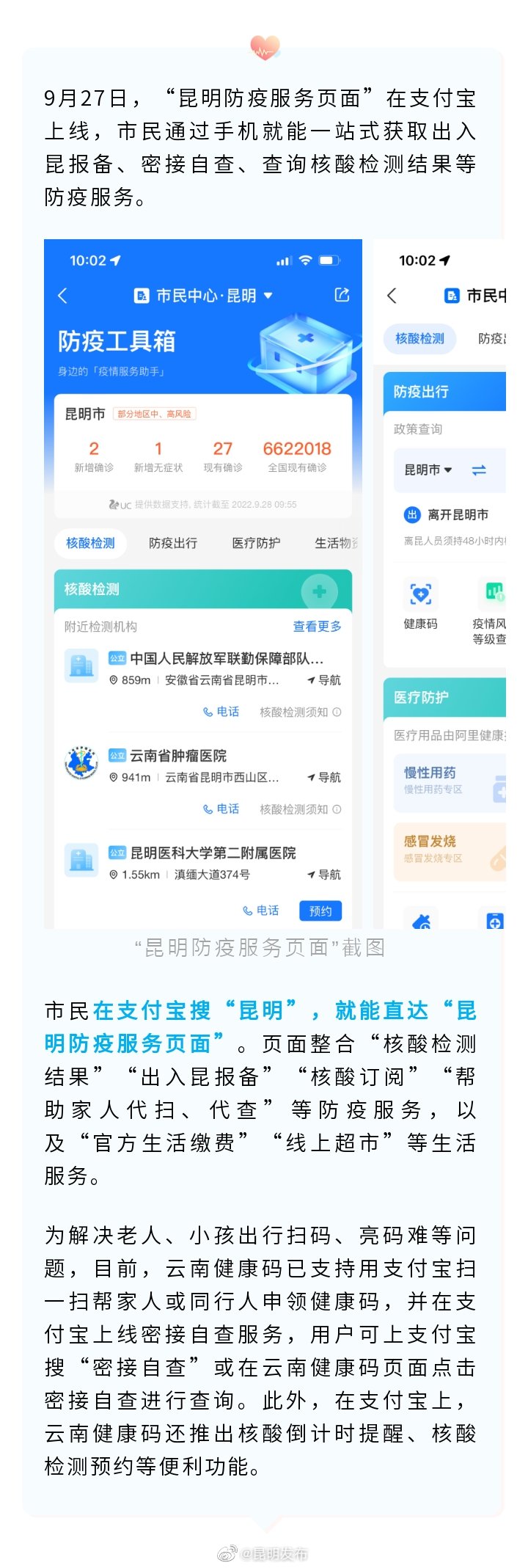Tap the swap-direction arrows next to 昆明市
528x1568 pixels.
pyautogui.click(x=480, y=470)
